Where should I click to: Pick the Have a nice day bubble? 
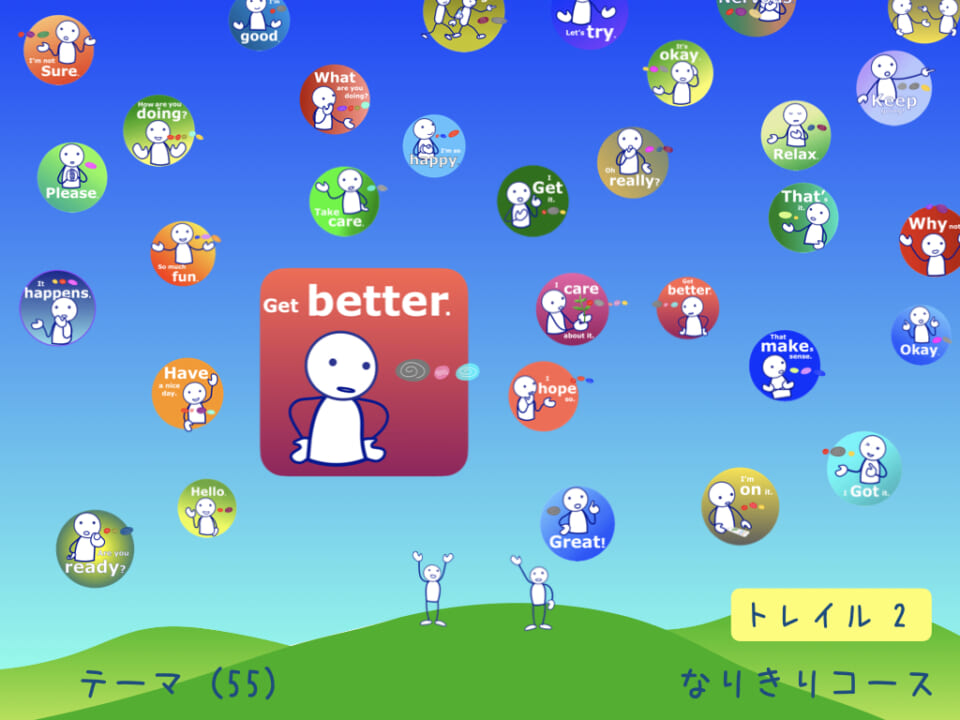(187, 394)
